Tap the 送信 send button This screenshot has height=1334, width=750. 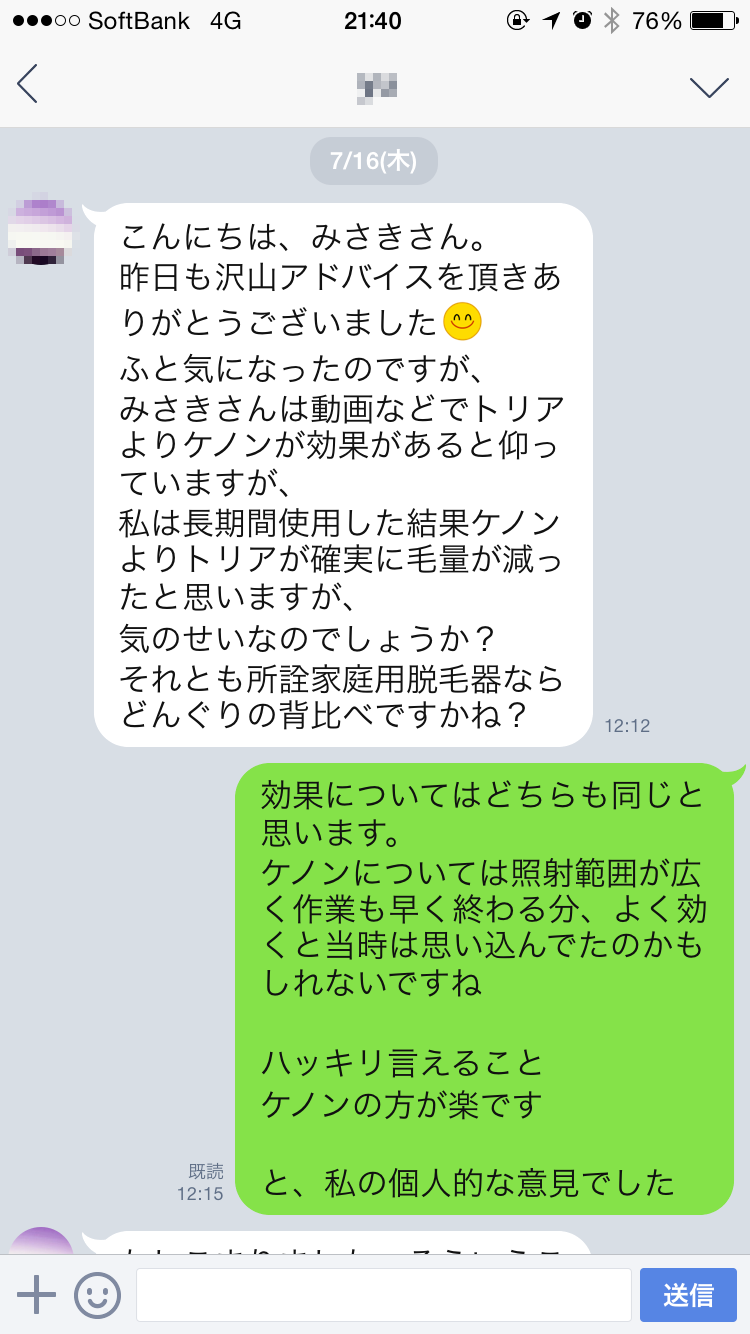tap(688, 1295)
